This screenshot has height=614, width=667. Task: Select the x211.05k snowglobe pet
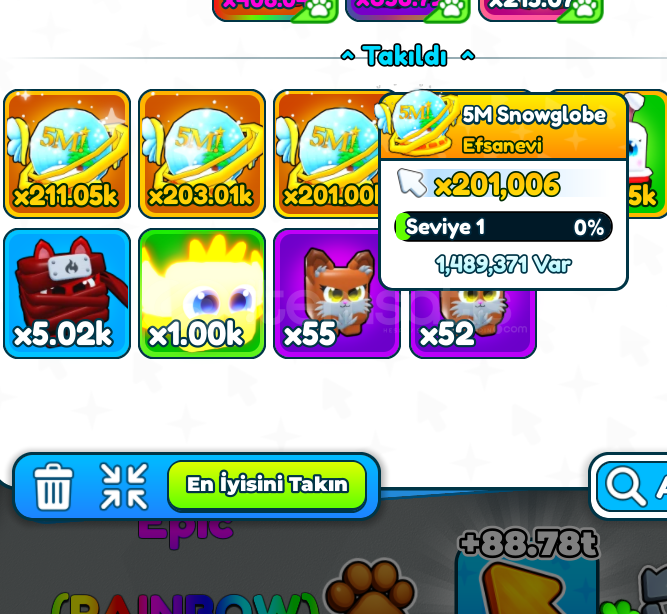click(x=67, y=153)
